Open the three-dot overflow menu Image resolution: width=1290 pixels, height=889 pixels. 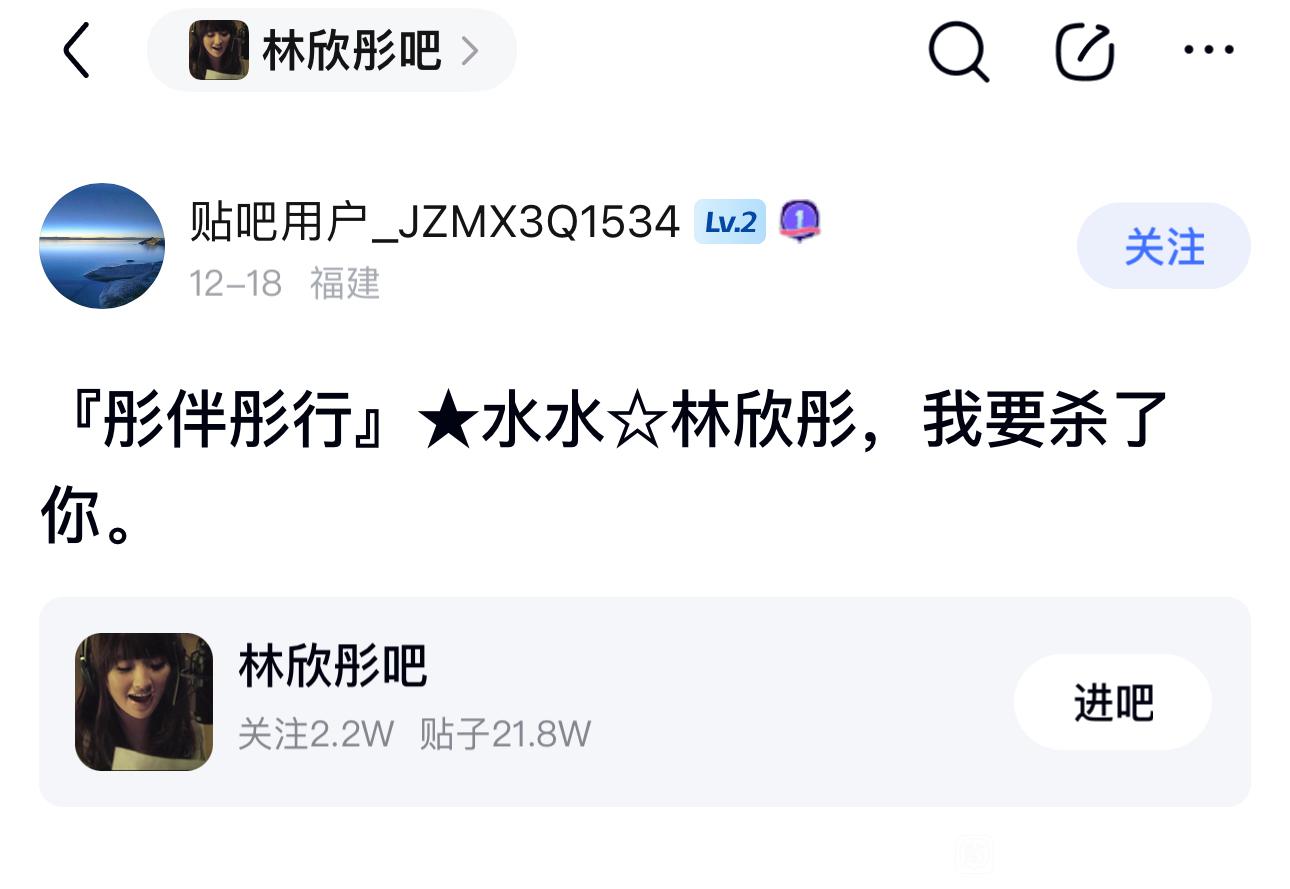pyautogui.click(x=1208, y=50)
